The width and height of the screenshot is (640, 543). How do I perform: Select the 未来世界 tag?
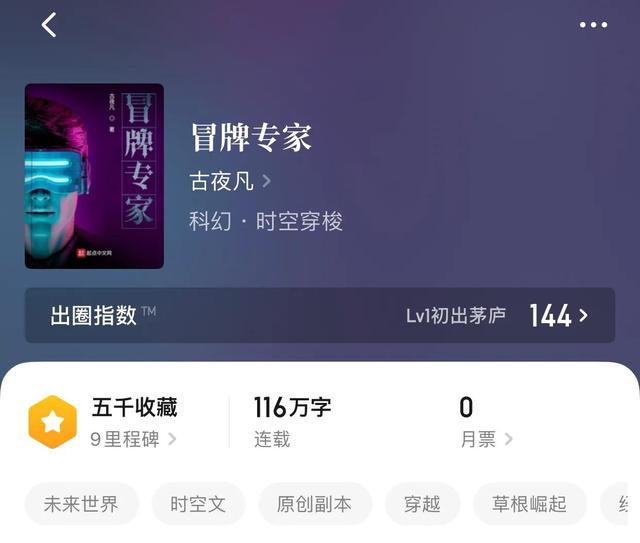[81, 504]
